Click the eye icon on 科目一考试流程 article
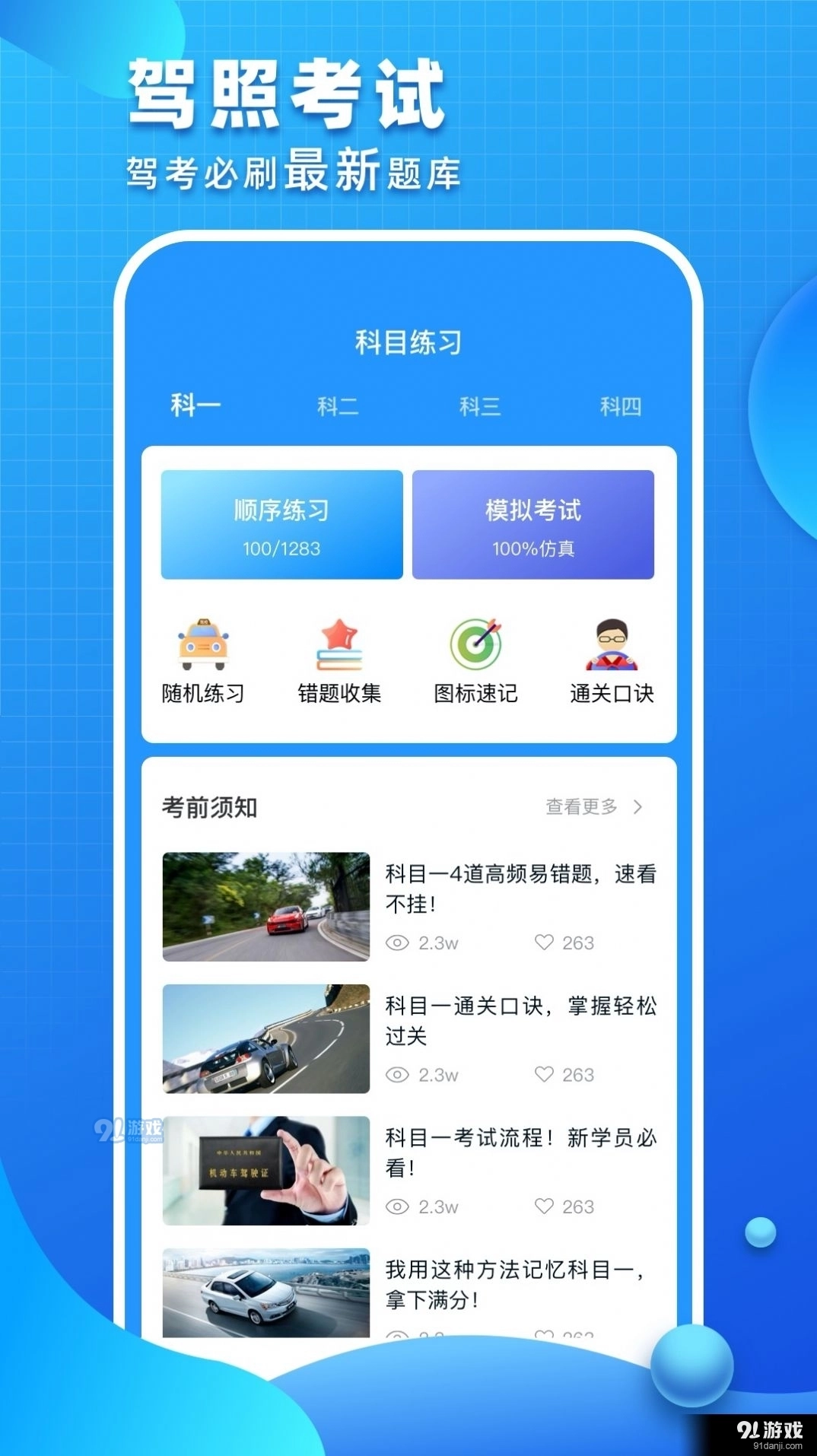The image size is (817, 1456). [x=397, y=1206]
